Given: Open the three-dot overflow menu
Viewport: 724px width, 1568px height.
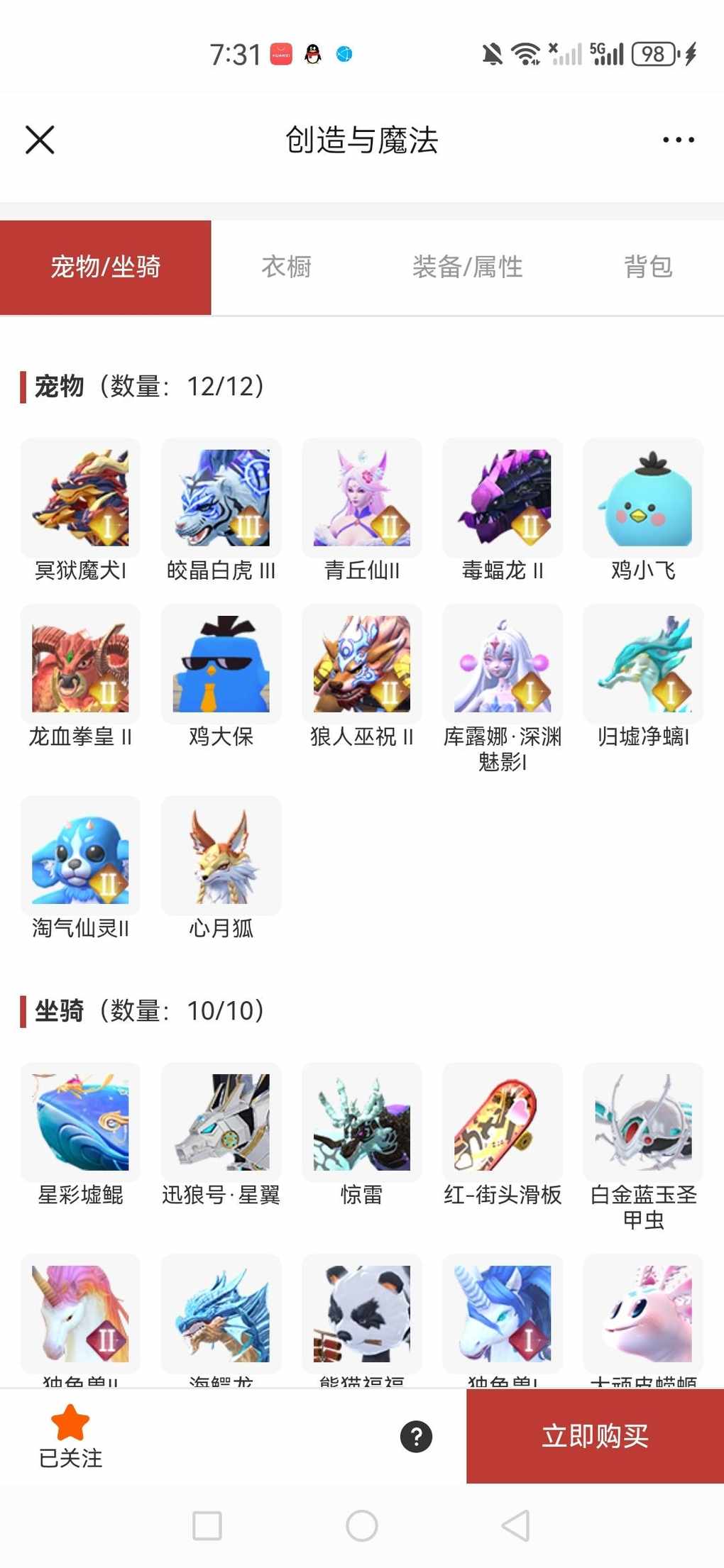Looking at the screenshot, I should point(678,140).
